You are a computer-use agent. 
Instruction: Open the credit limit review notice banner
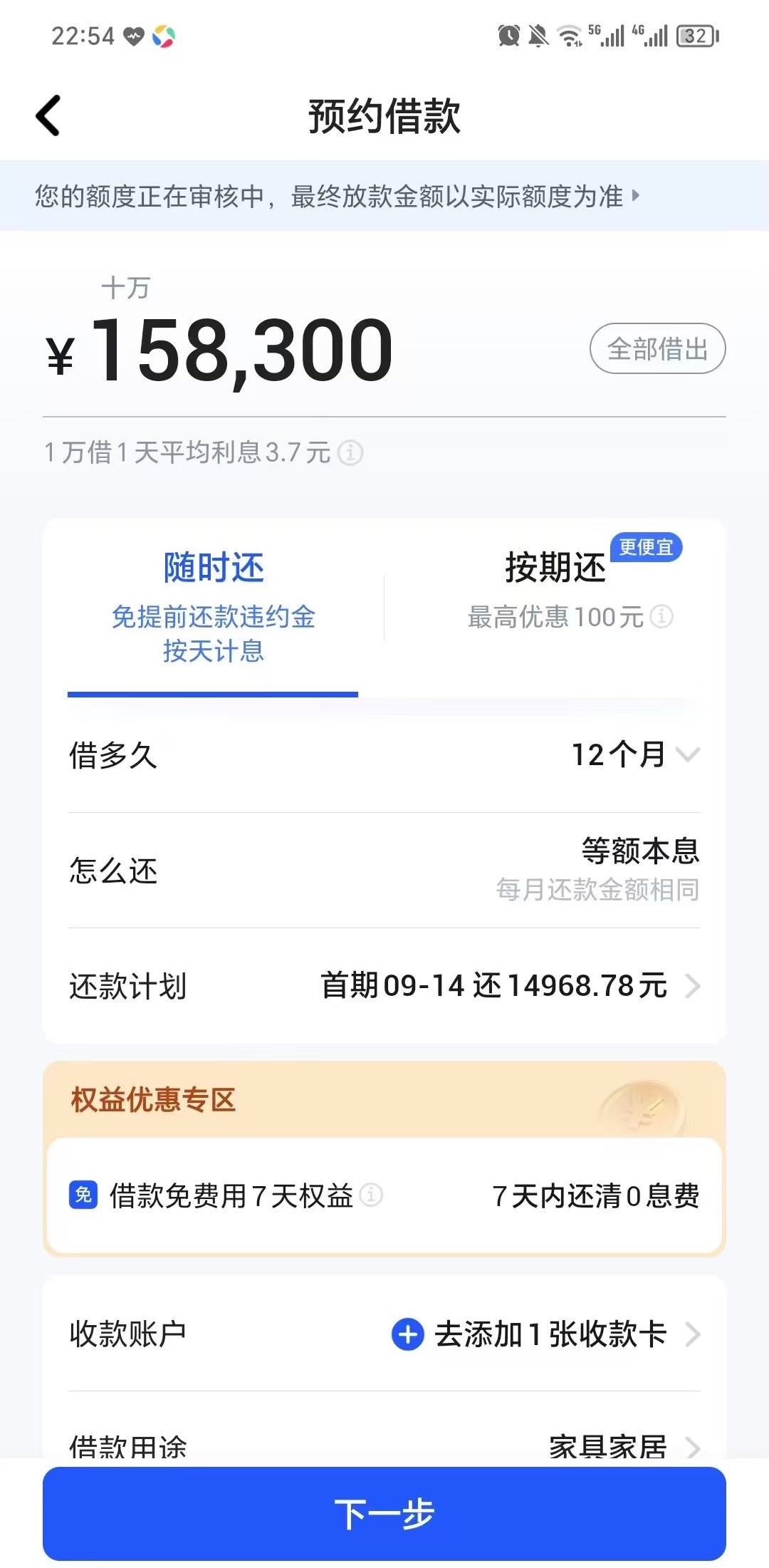pyautogui.click(x=384, y=196)
